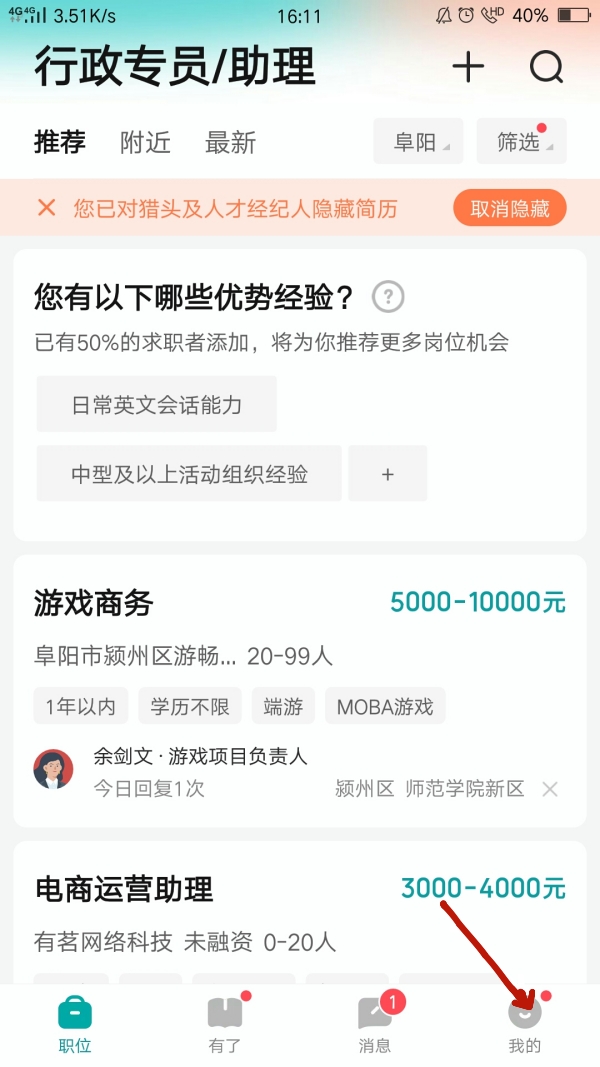Switch to the 有了 bottom tab
Viewport: 600px width, 1067px height.
click(x=225, y=1025)
